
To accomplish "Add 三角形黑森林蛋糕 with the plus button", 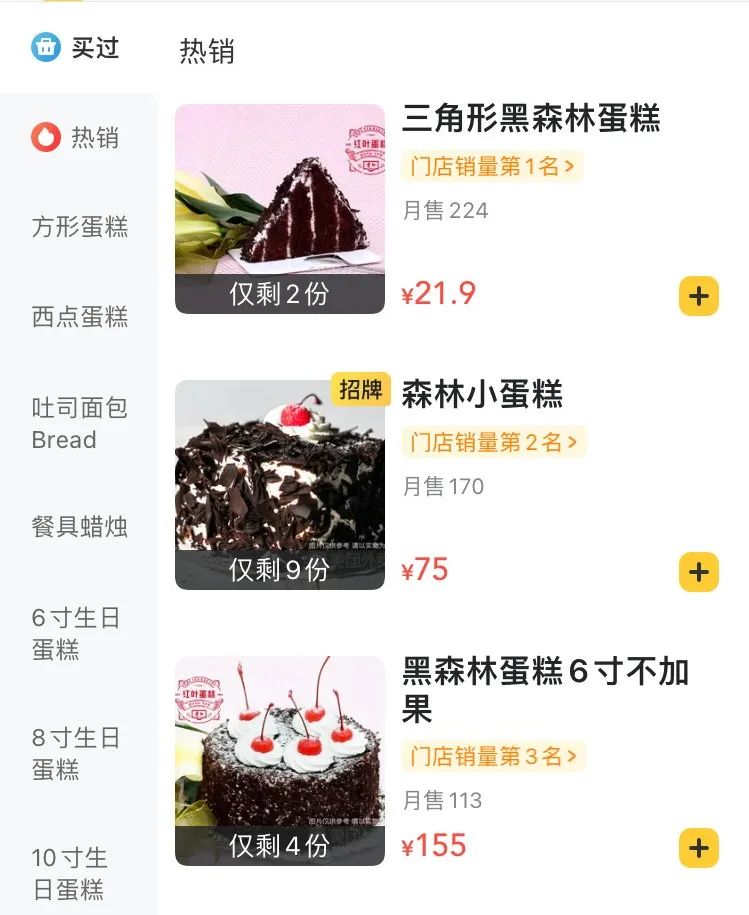I will (x=699, y=296).
